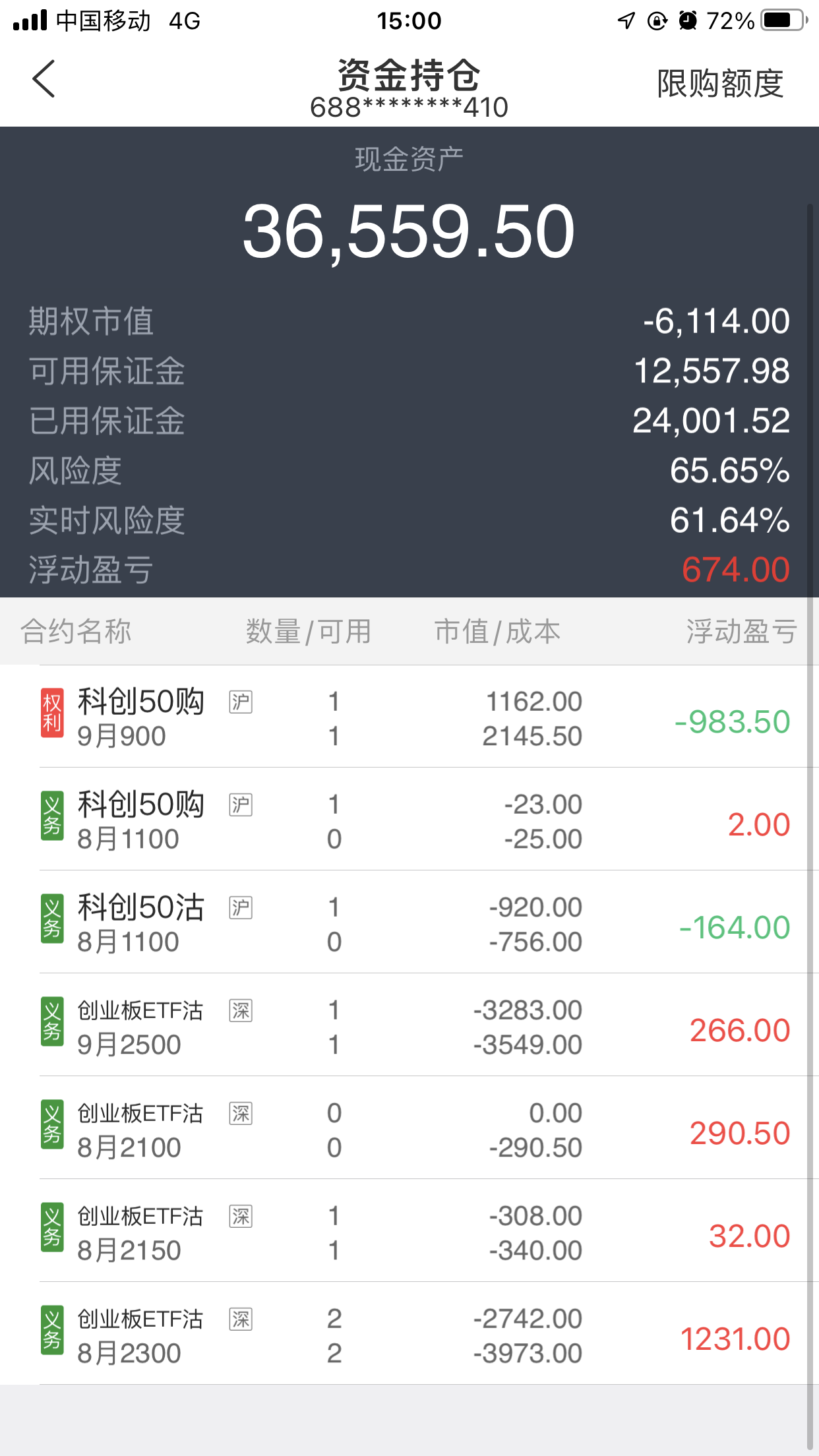
Task: Go back using the top-left arrow
Action: coord(44,79)
